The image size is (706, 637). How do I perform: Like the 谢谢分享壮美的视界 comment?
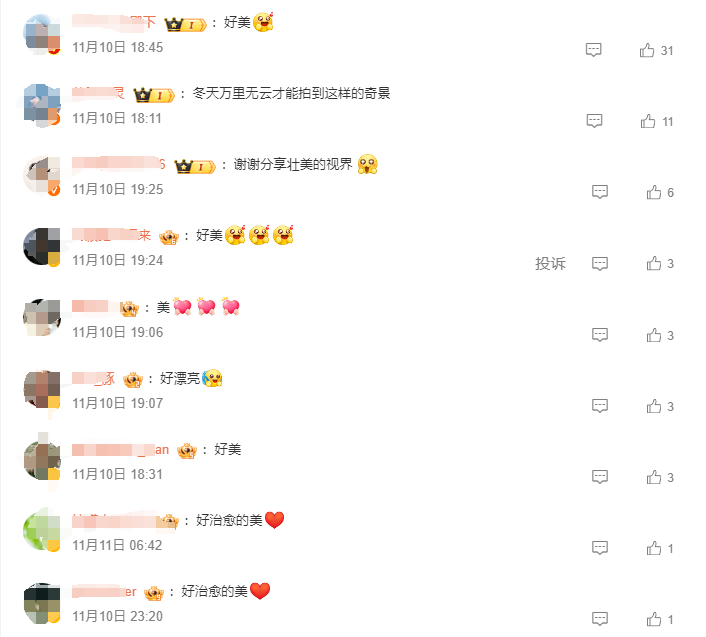(x=654, y=192)
